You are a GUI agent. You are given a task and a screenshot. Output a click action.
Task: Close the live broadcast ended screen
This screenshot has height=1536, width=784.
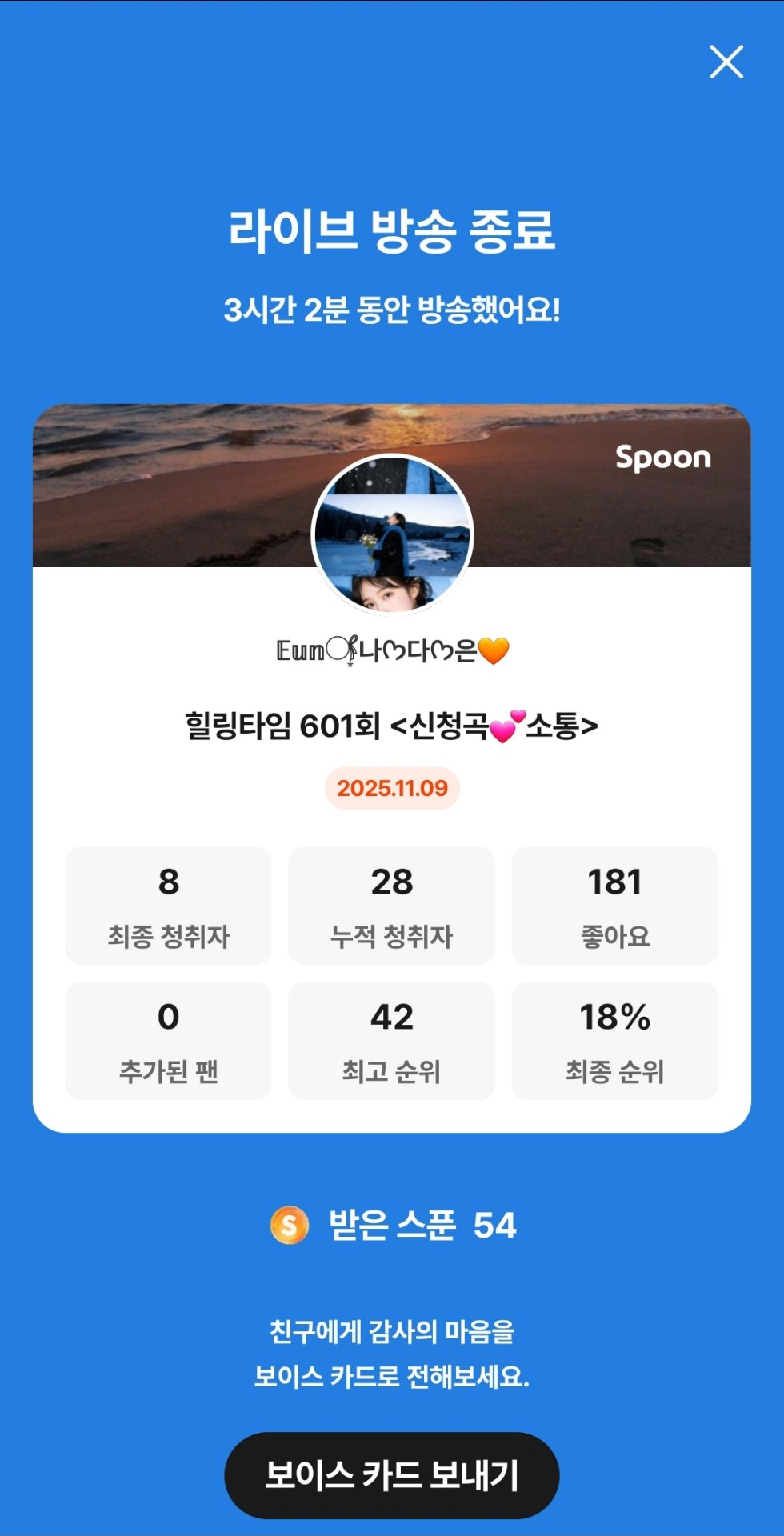click(726, 62)
